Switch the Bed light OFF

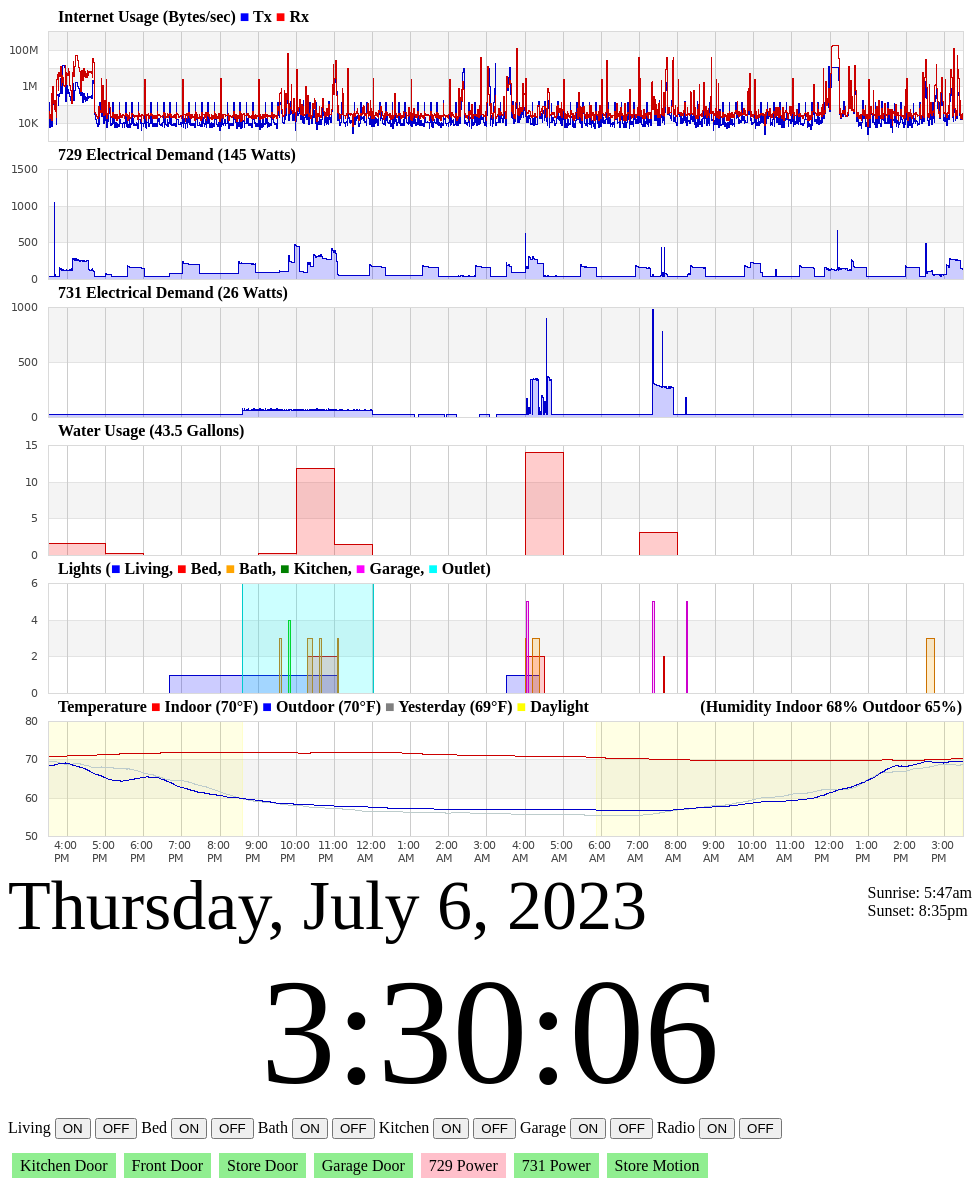coord(232,1128)
